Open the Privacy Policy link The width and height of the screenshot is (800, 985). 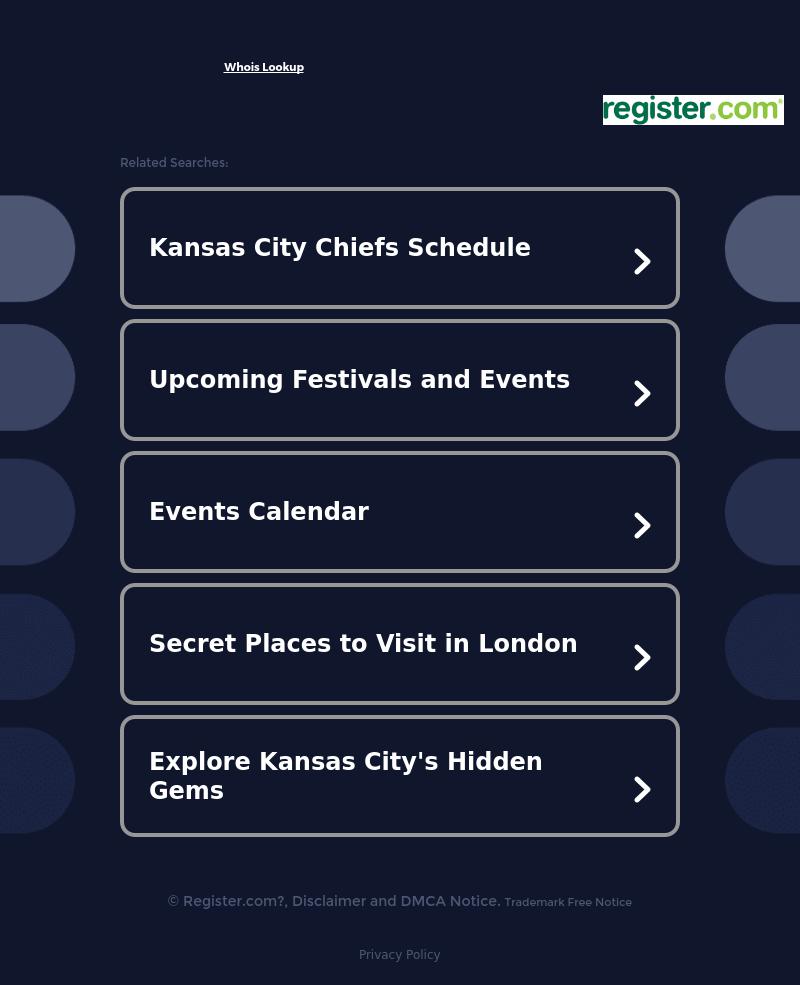pos(399,955)
